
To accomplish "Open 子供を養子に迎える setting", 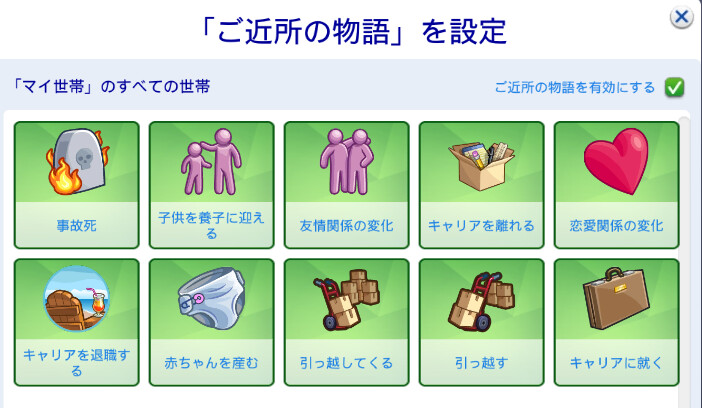I will [x=211, y=185].
